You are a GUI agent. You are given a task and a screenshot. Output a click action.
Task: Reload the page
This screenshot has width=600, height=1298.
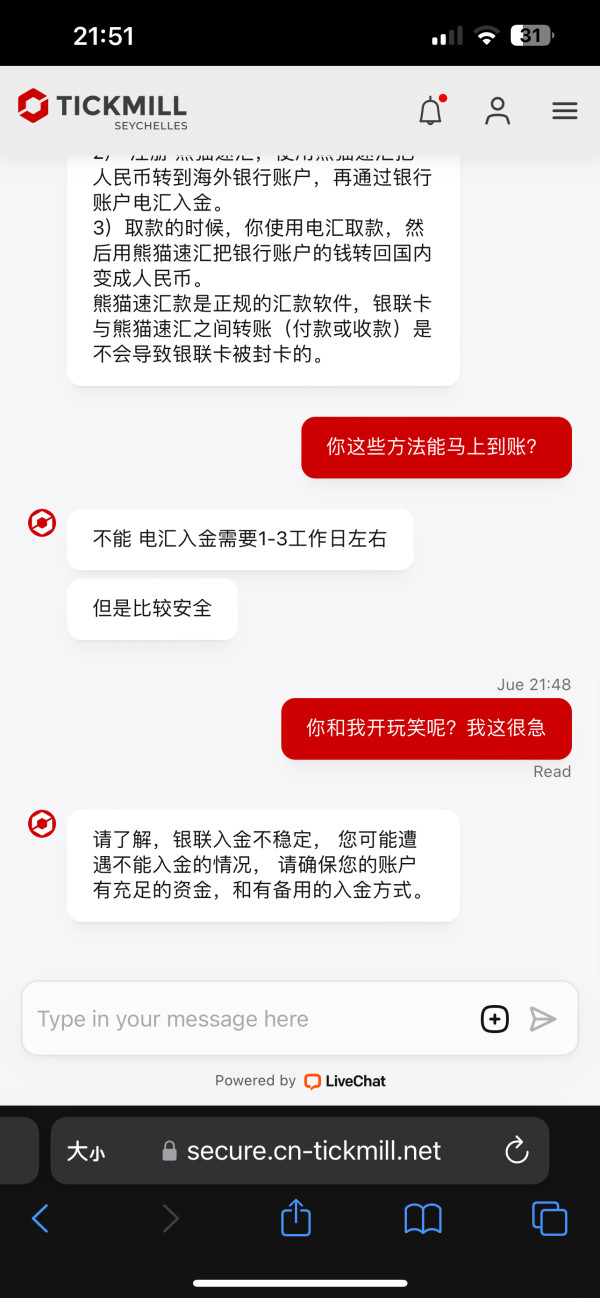click(x=517, y=1151)
